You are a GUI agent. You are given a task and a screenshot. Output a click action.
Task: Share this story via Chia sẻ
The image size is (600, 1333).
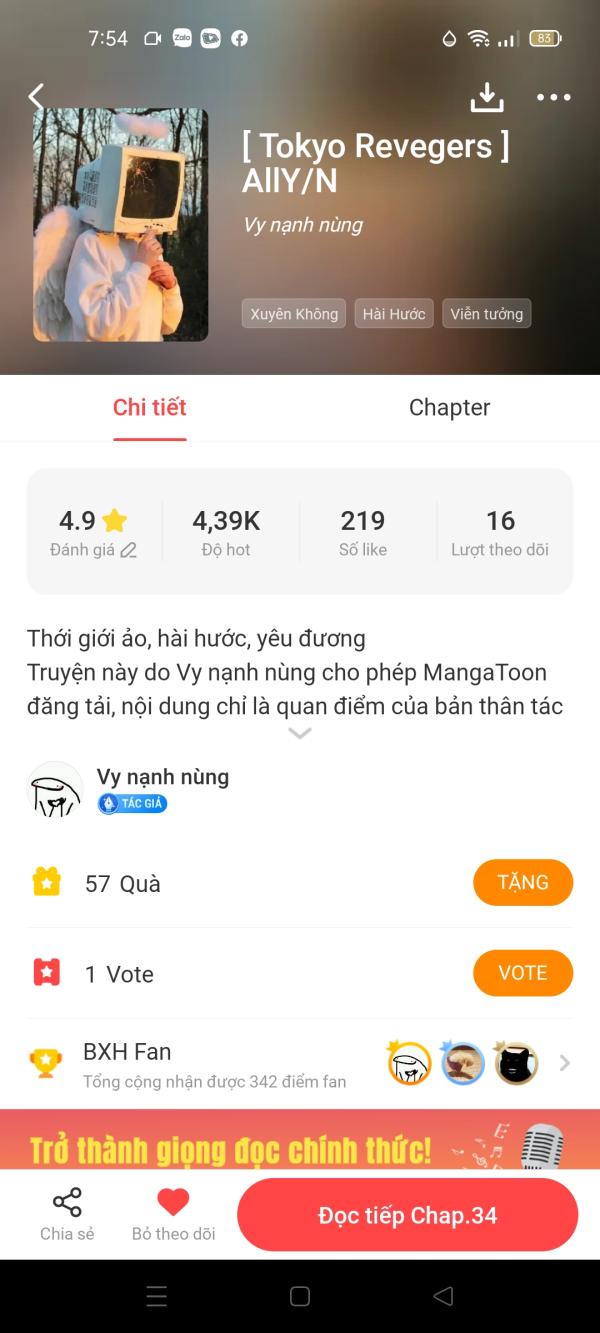(67, 1214)
